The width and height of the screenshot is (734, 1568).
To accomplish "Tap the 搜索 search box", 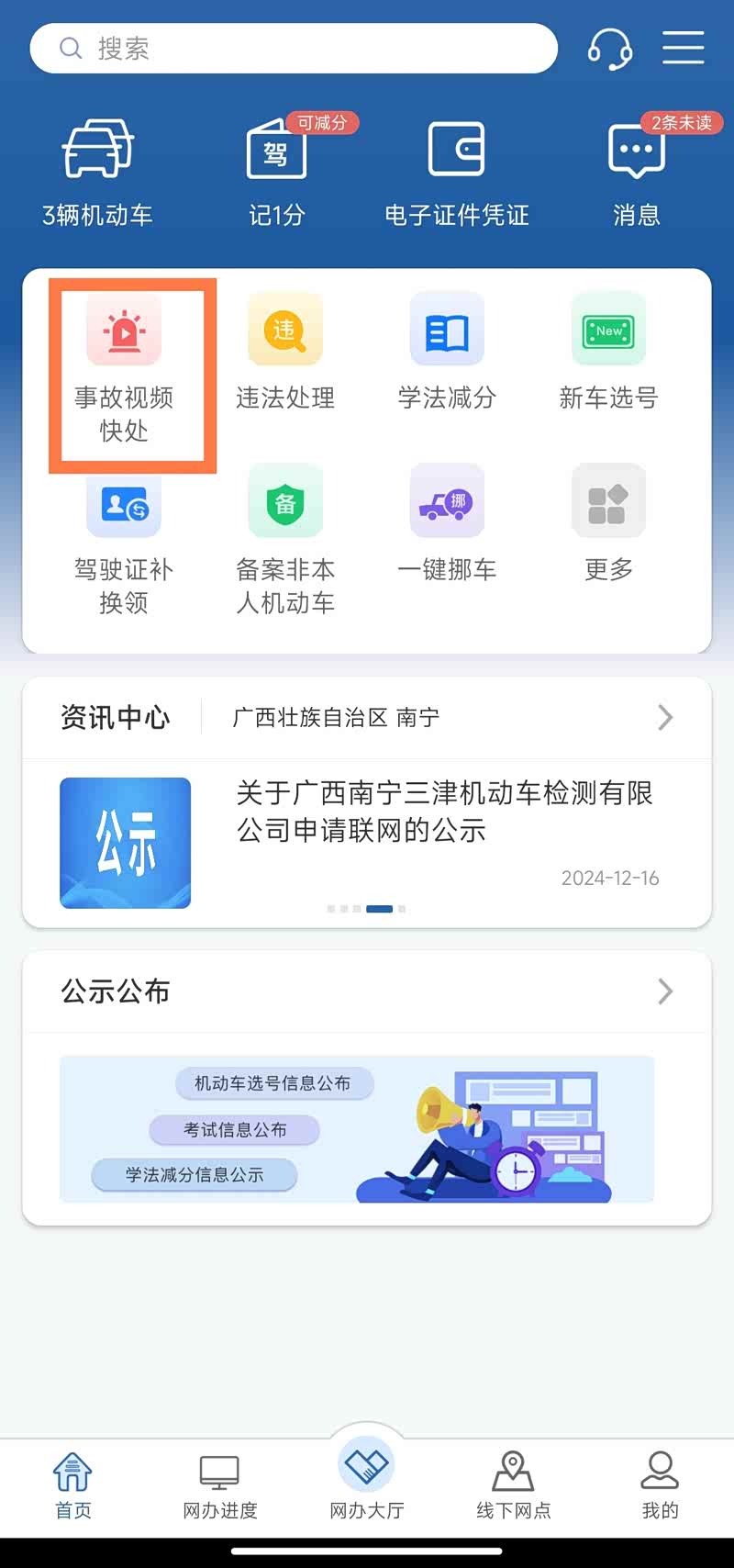I will 294,48.
